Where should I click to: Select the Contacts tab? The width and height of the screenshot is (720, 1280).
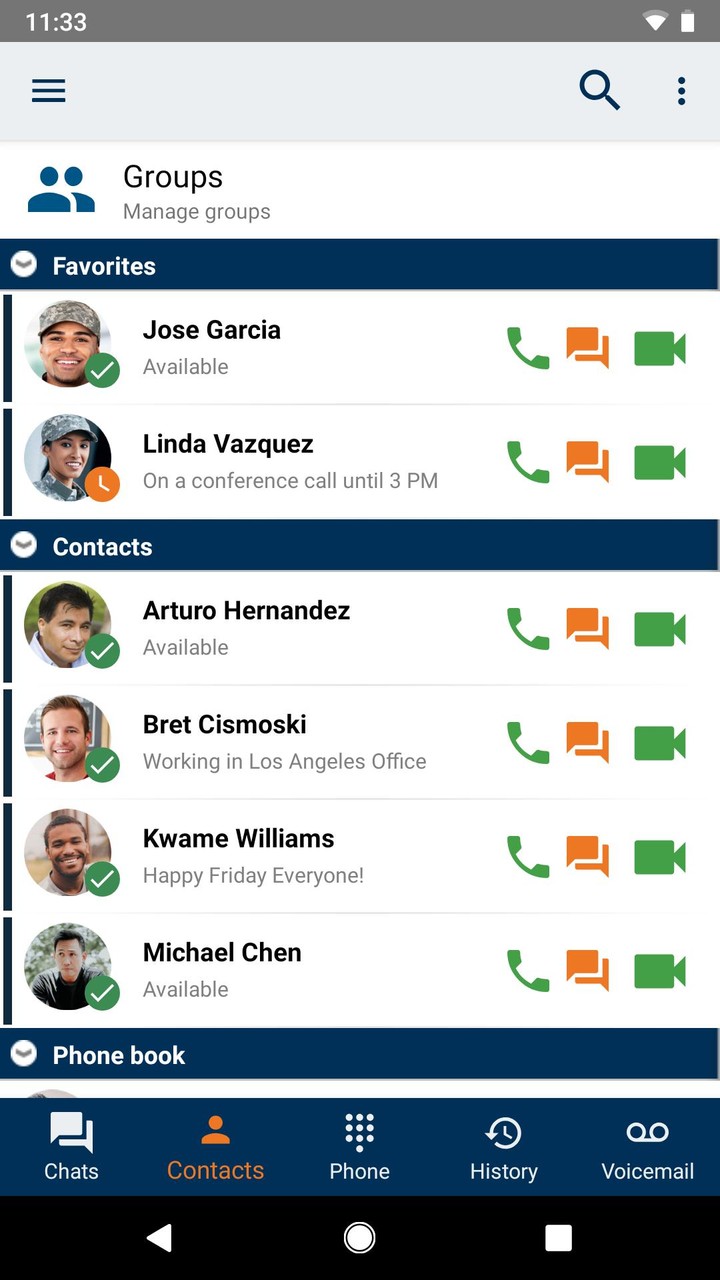coord(216,1147)
